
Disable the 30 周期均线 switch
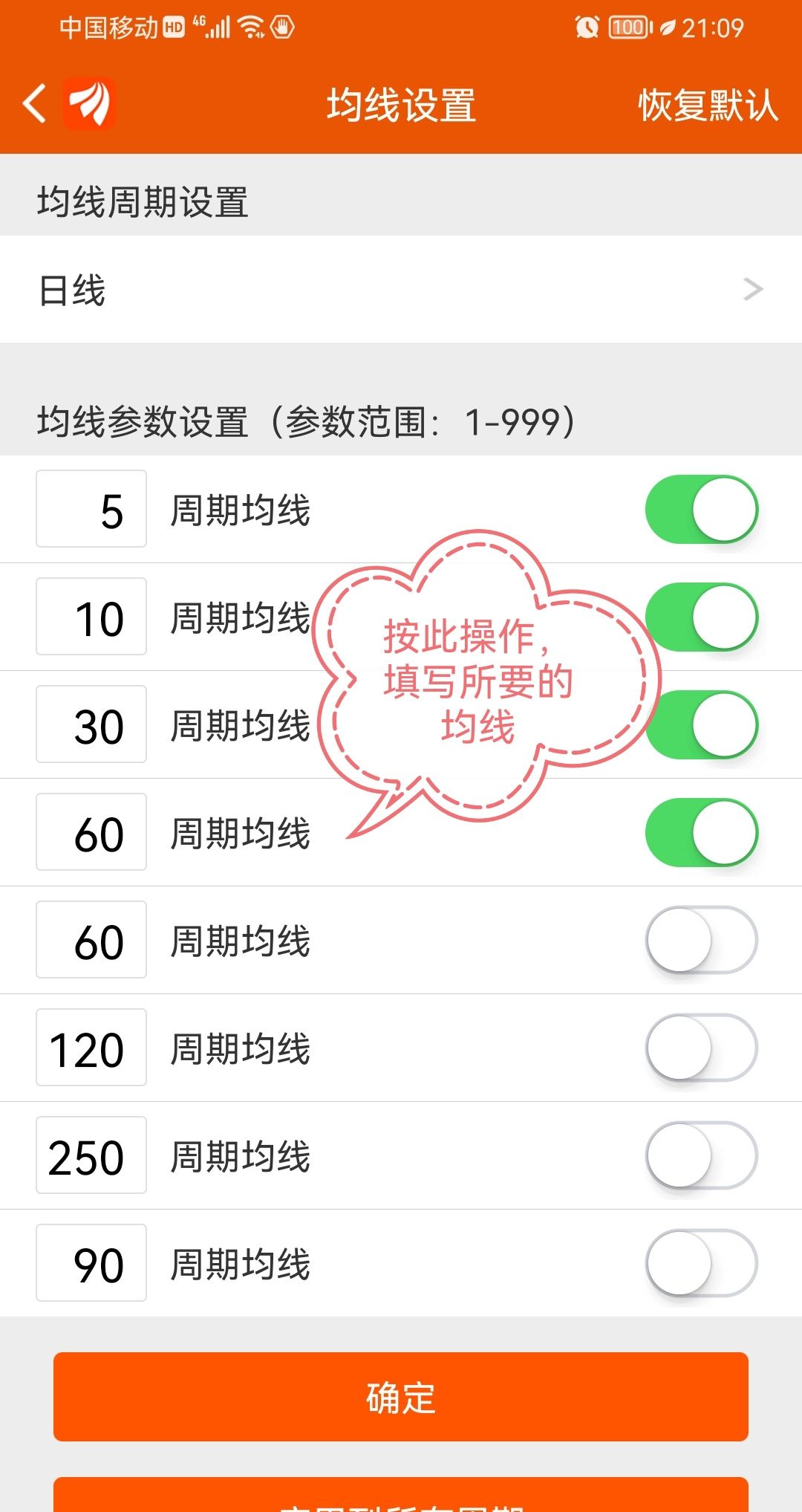point(702,724)
